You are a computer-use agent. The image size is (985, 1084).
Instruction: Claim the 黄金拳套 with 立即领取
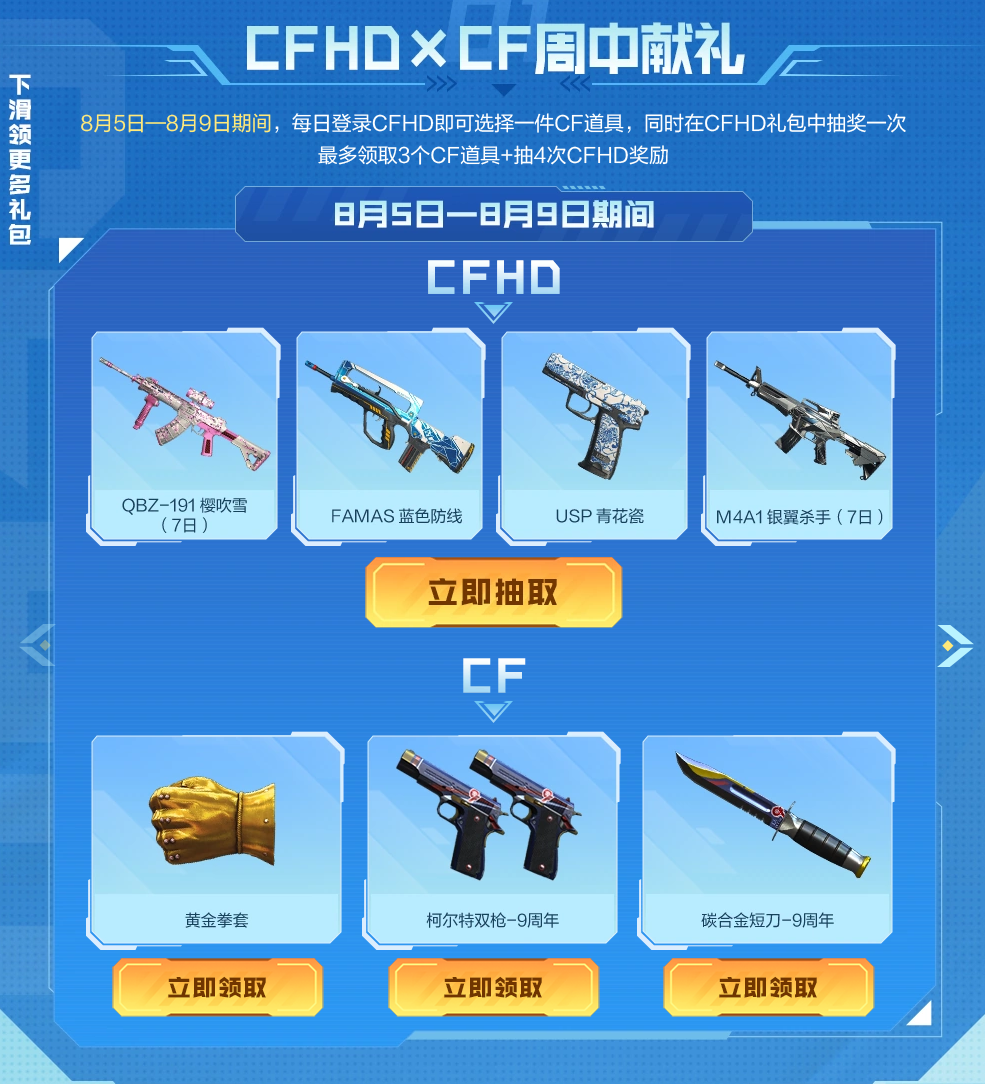217,988
